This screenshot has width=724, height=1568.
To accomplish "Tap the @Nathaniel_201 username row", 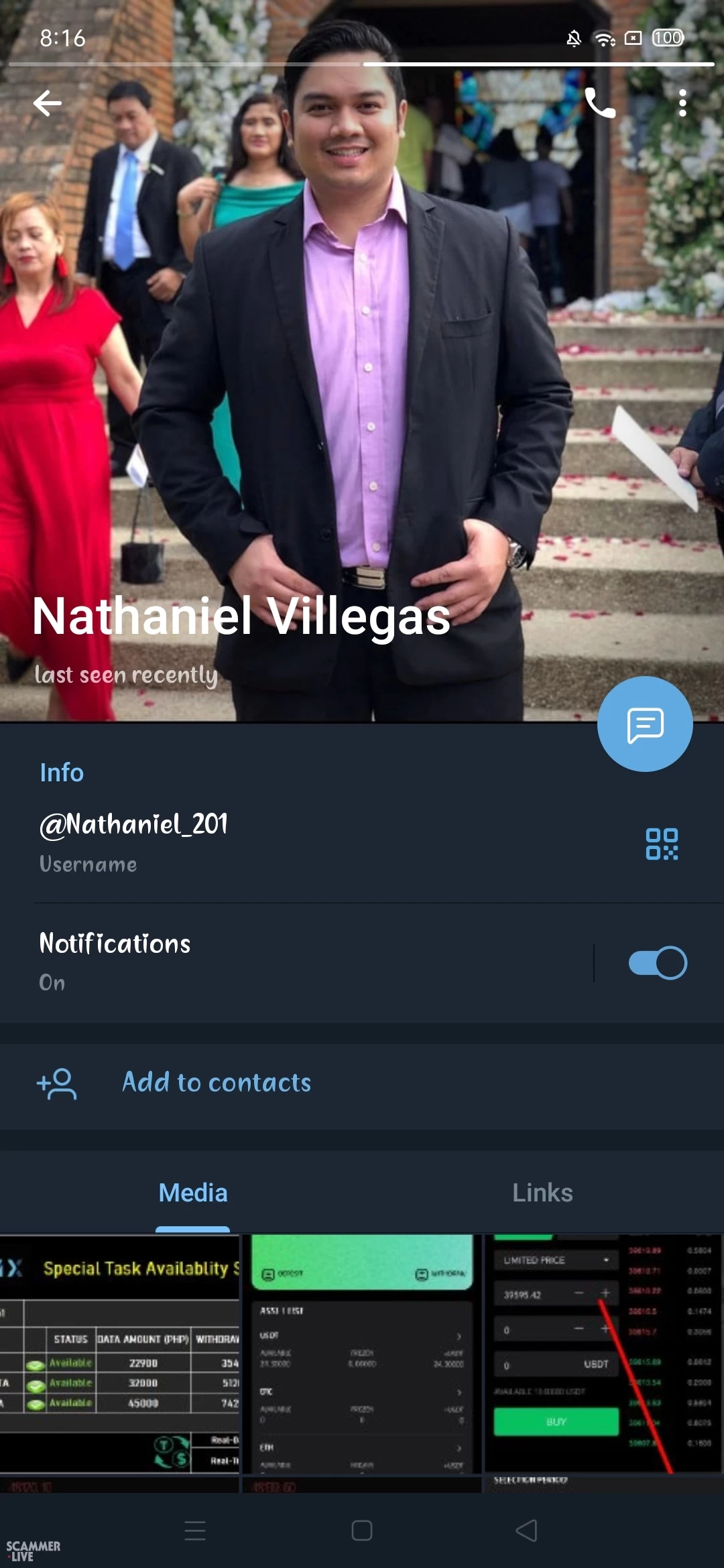I will click(x=268, y=842).
